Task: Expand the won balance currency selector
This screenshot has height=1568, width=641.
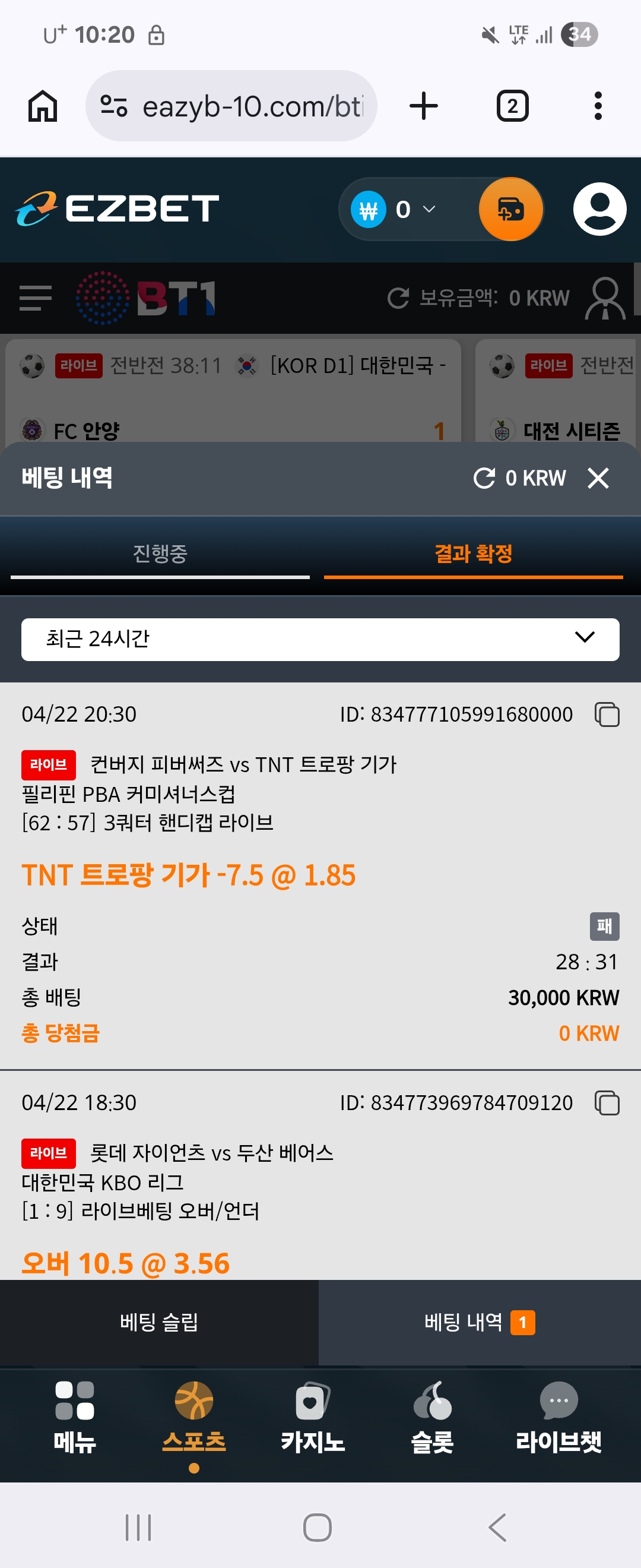Action: tap(394, 210)
